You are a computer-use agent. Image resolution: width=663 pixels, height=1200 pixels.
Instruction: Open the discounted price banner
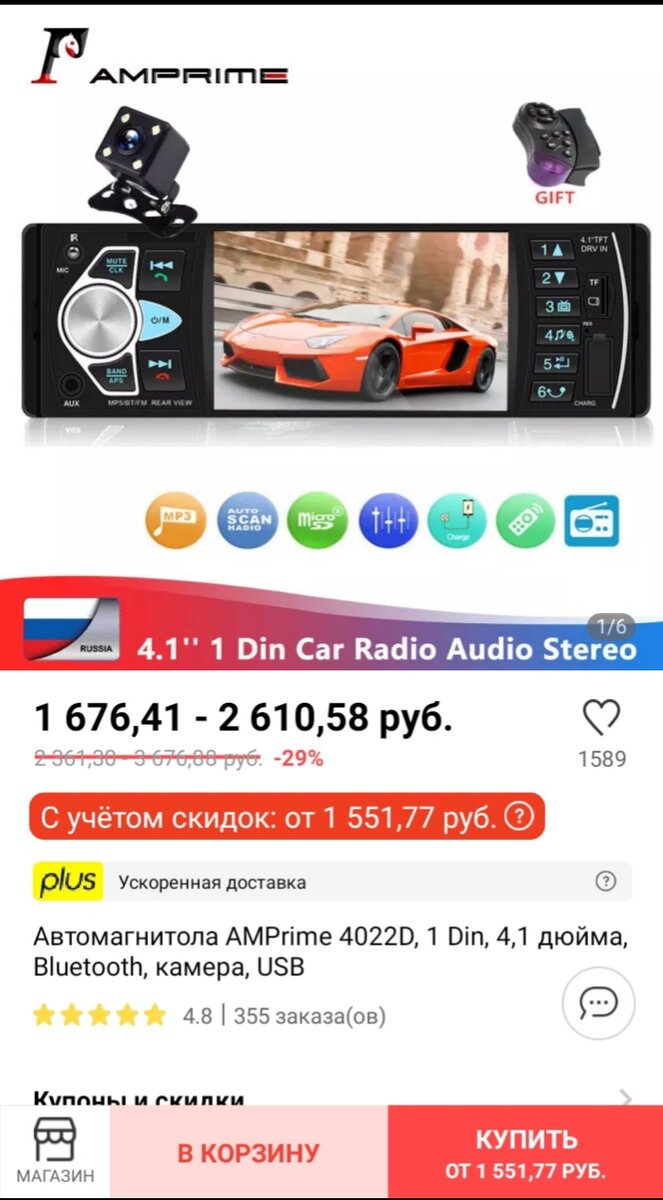point(287,817)
